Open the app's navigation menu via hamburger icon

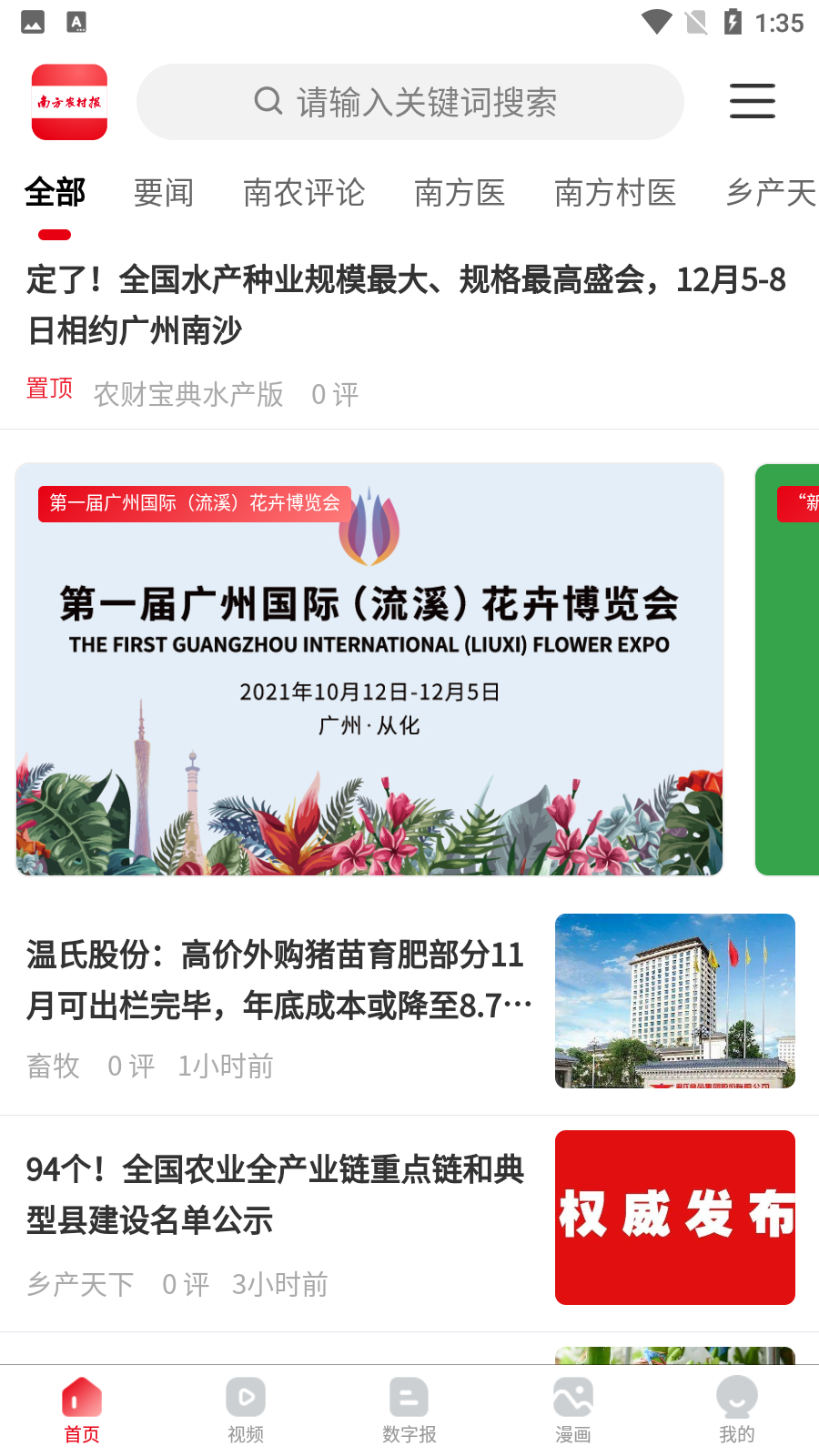[x=752, y=102]
